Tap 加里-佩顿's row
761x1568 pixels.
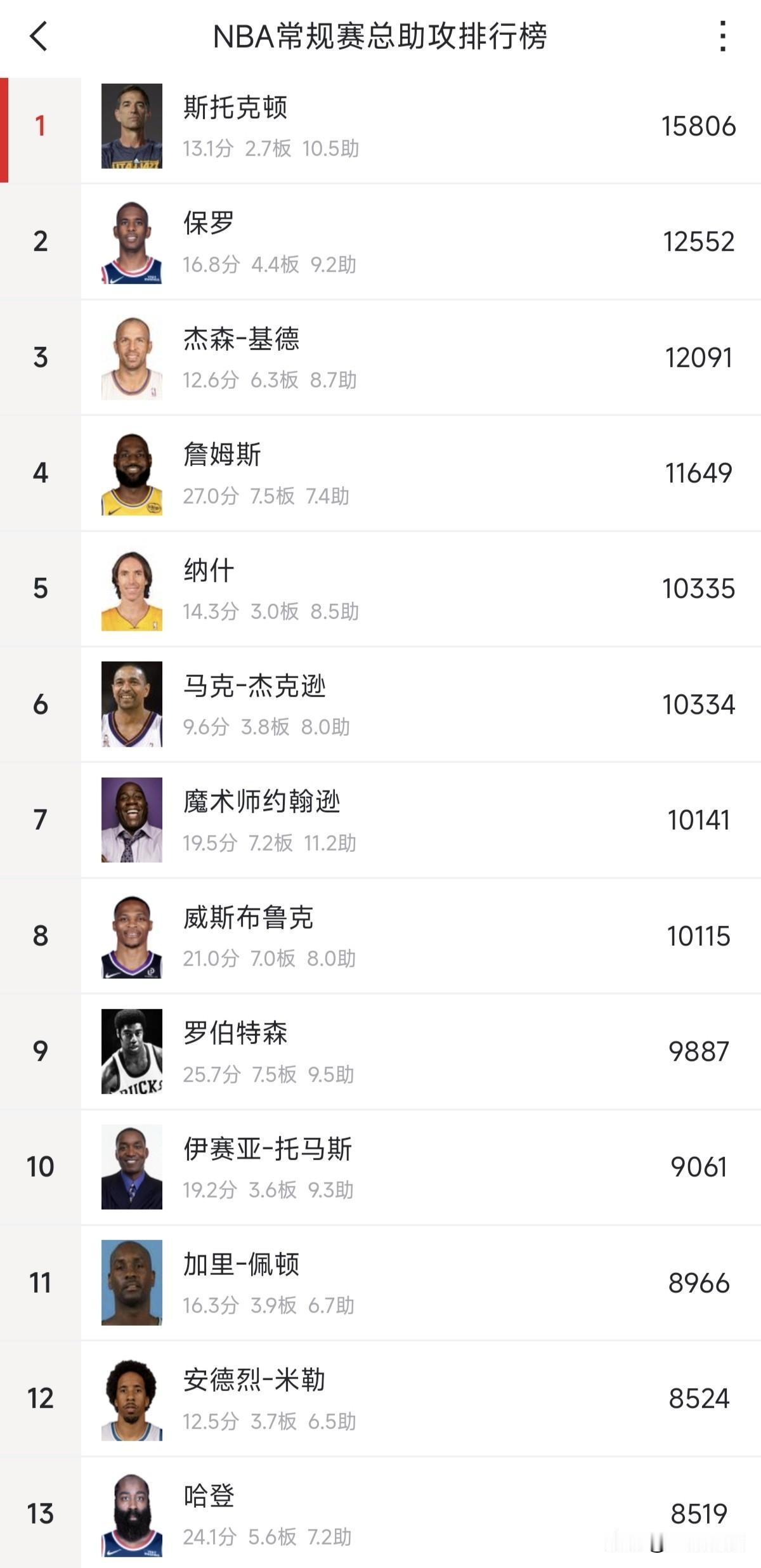point(380,1281)
